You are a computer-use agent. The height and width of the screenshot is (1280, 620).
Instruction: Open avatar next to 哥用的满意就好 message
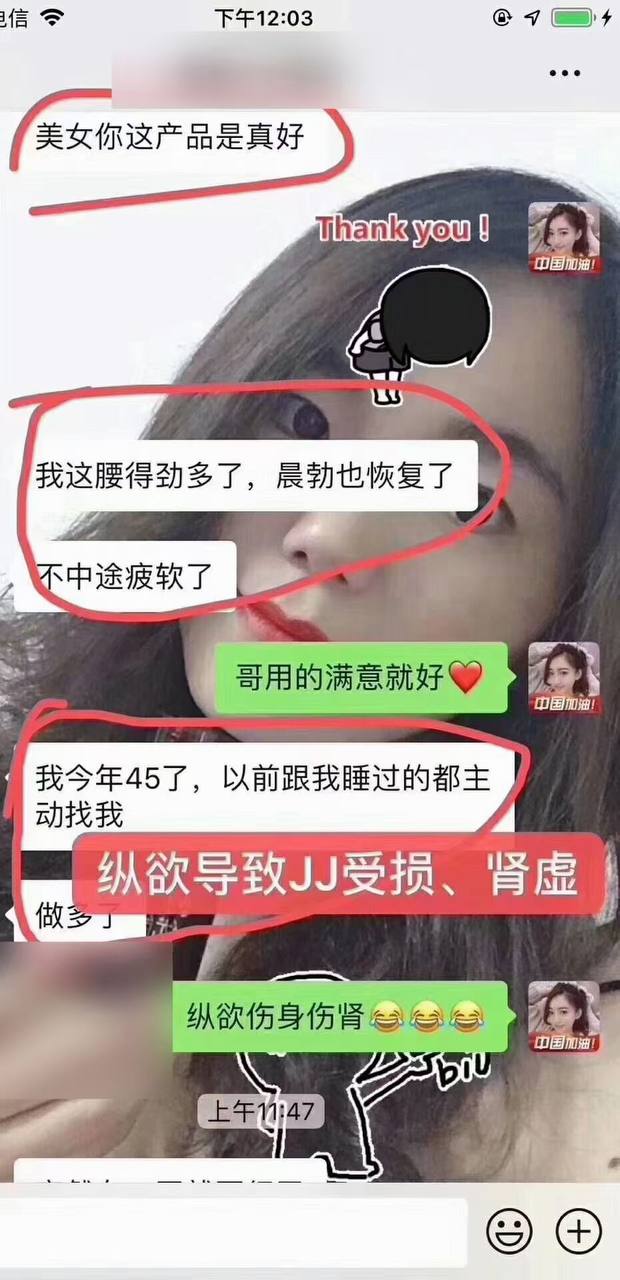[x=564, y=677]
